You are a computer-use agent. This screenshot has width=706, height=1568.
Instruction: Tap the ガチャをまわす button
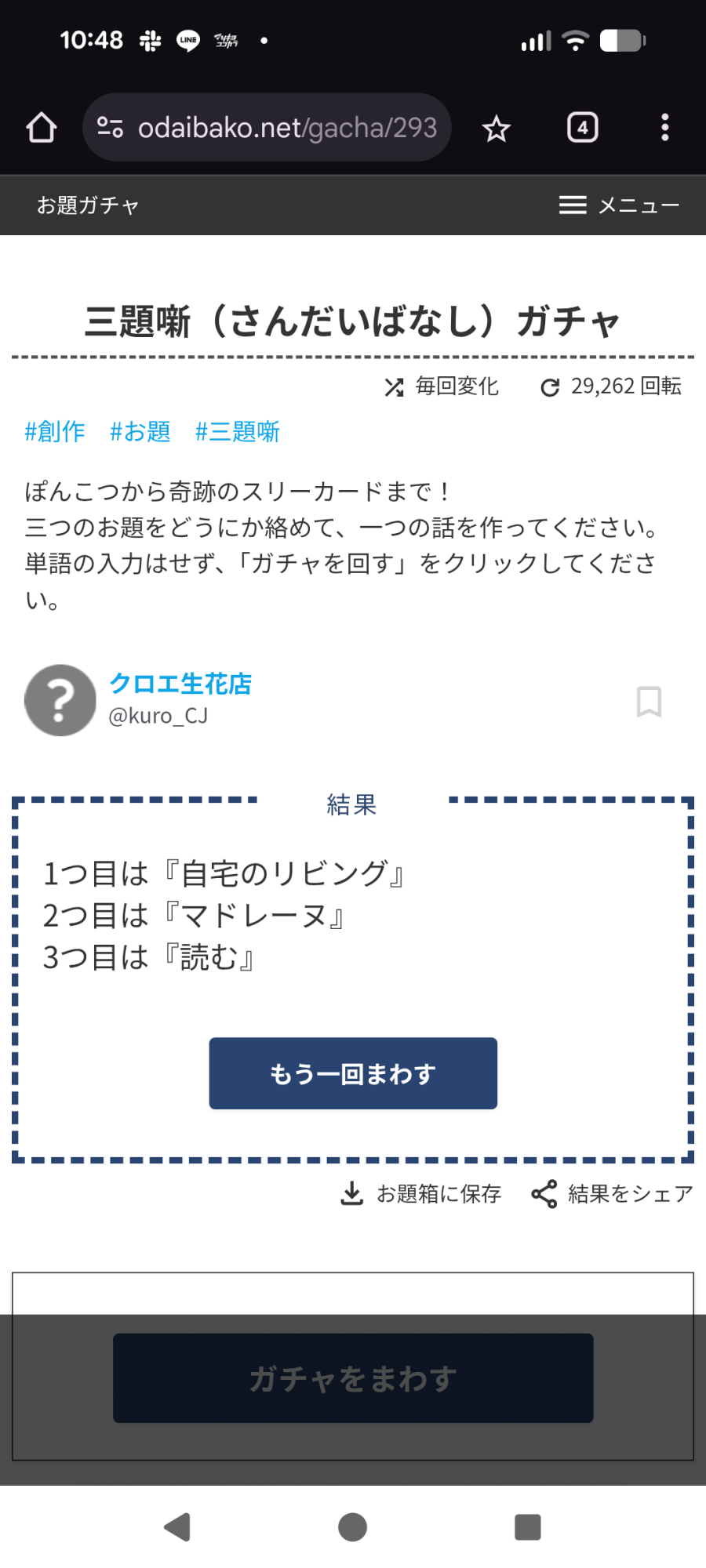coord(353,1377)
